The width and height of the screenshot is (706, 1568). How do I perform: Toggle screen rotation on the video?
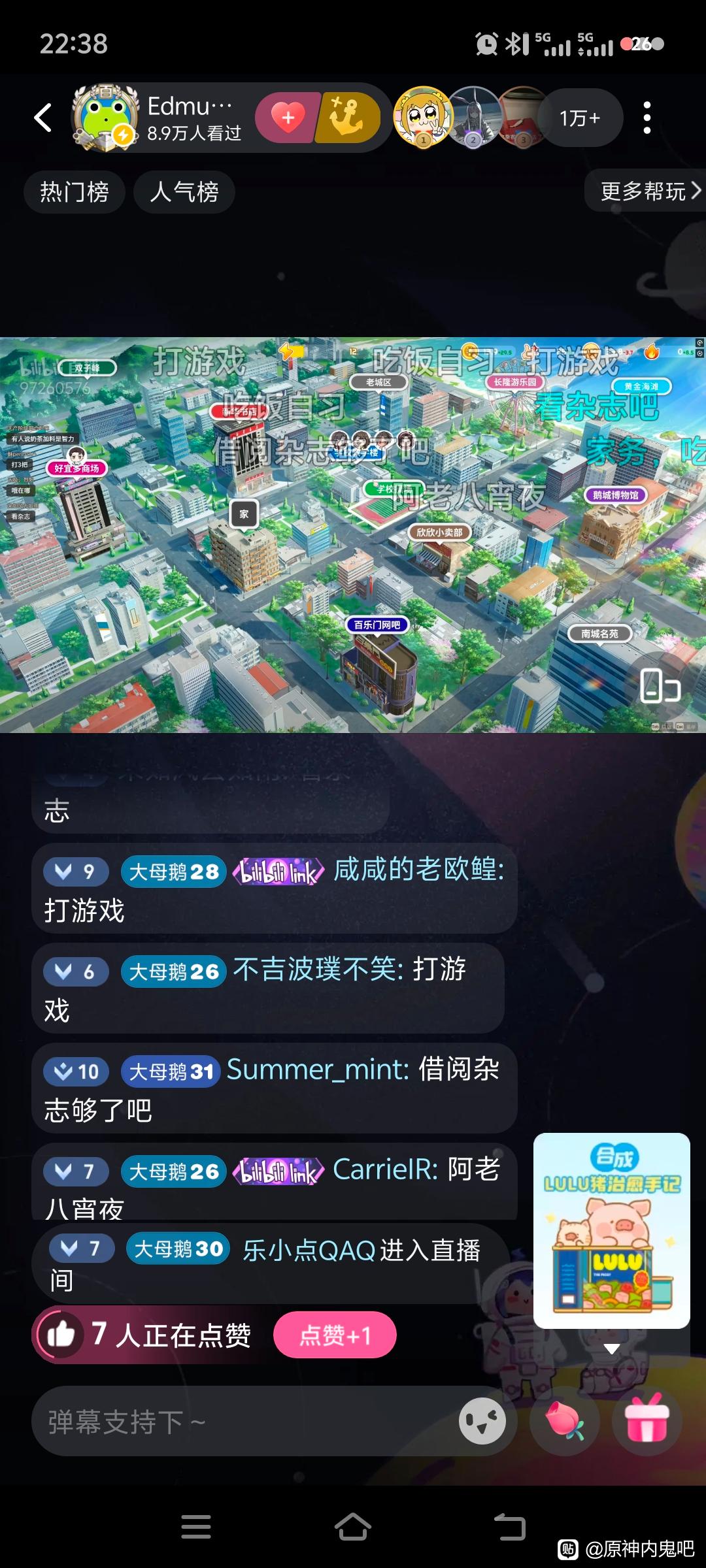coord(660,686)
